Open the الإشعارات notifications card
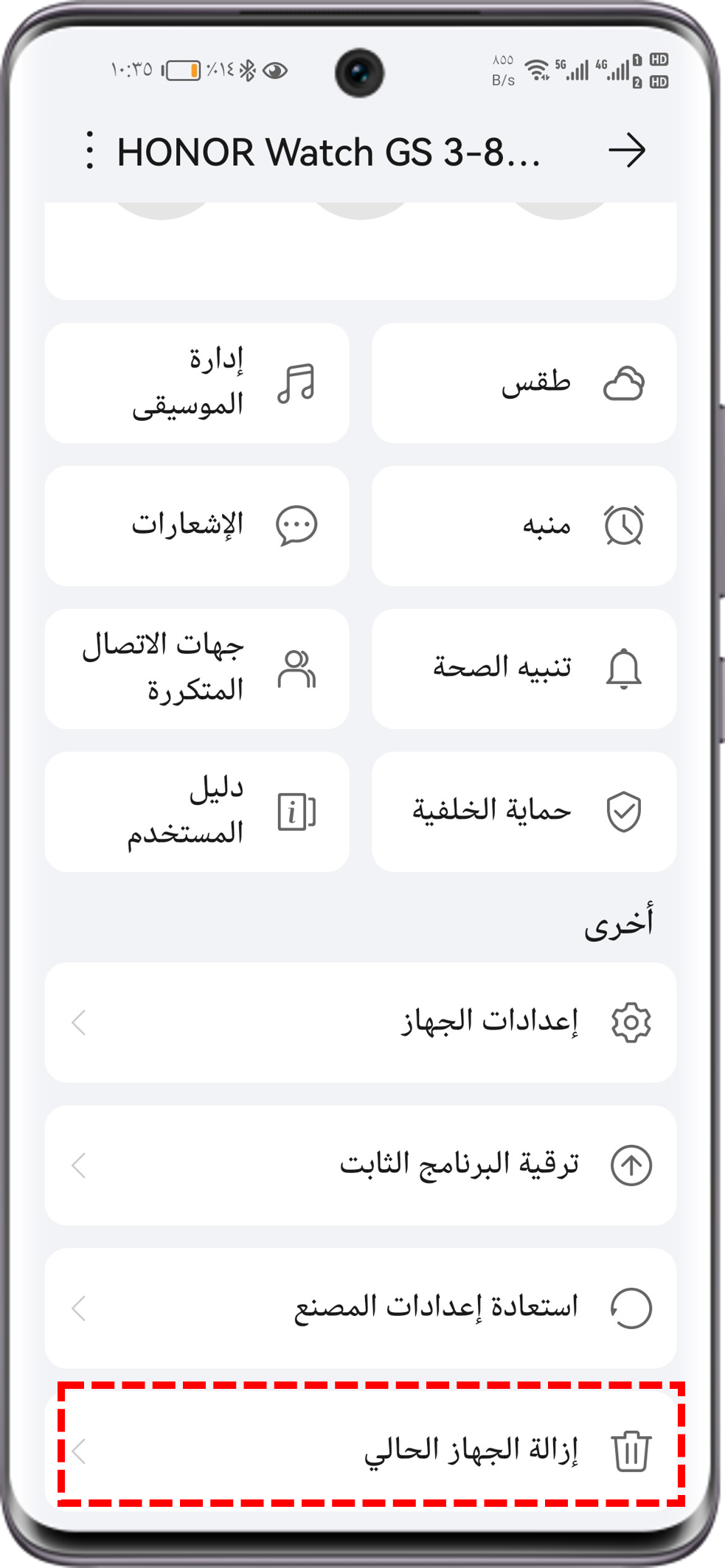The image size is (725, 1568). pyautogui.click(x=197, y=526)
